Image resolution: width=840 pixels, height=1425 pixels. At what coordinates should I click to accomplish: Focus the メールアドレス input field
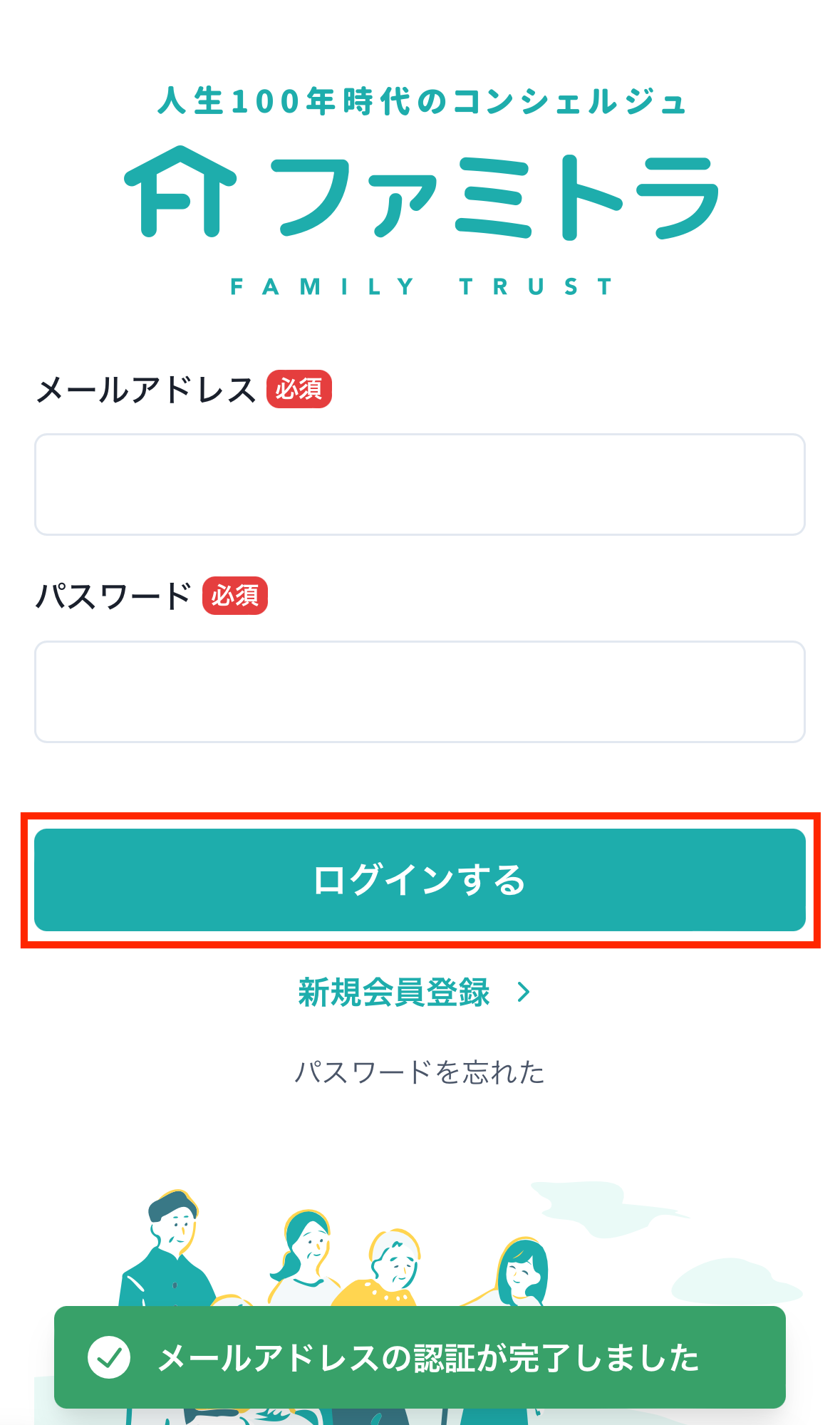coord(420,484)
